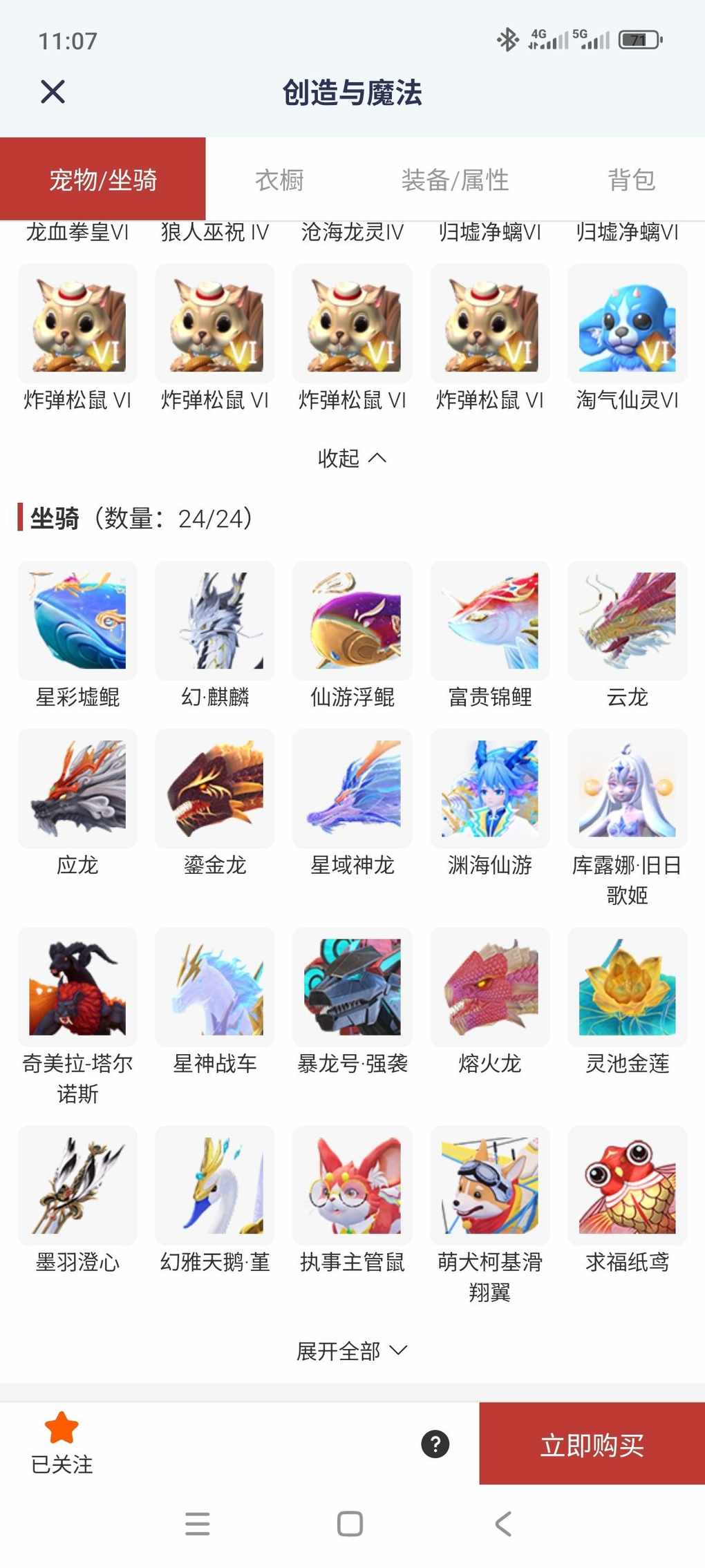This screenshot has height=1568, width=705.
Task: Close the 创造与魔法 page
Action: point(53,91)
